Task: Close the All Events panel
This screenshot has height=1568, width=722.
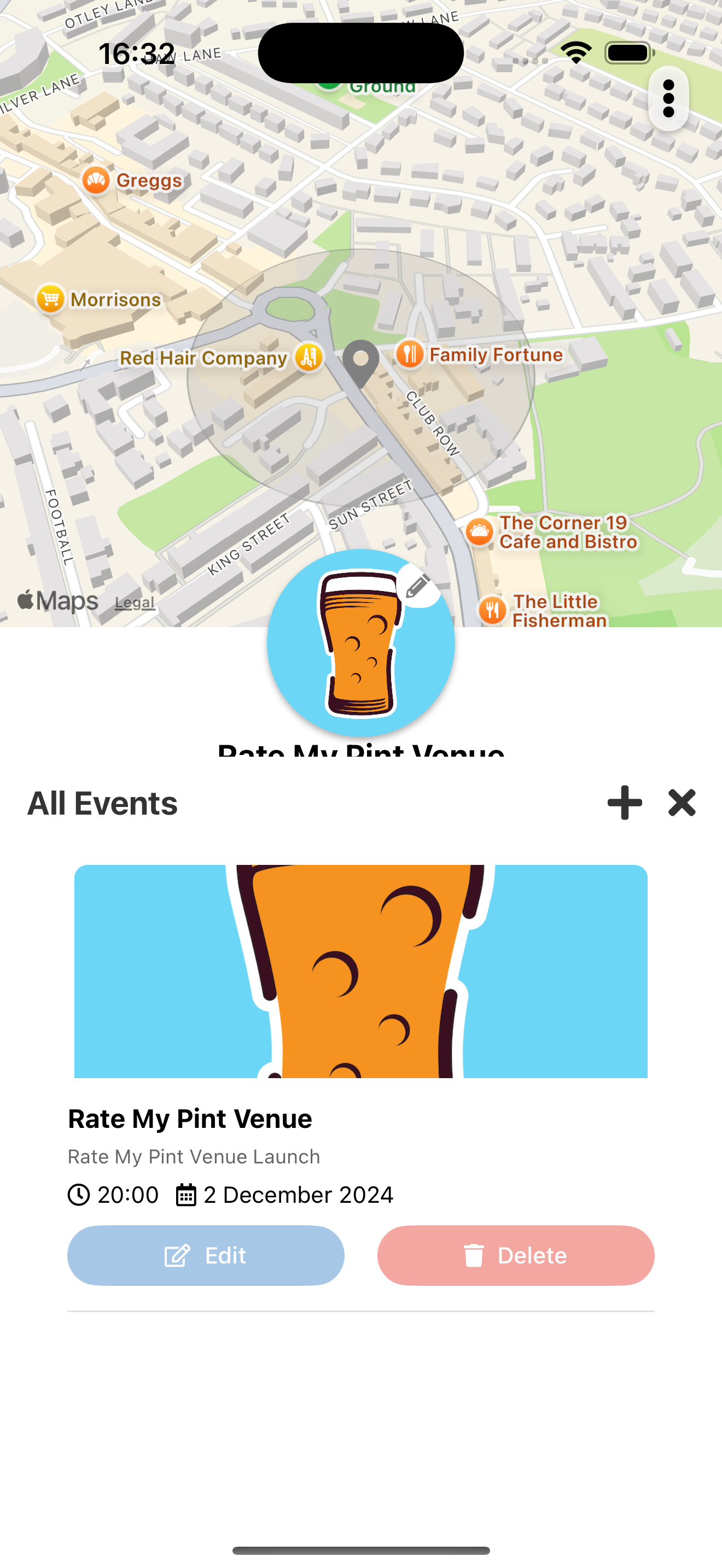Action: click(x=682, y=803)
